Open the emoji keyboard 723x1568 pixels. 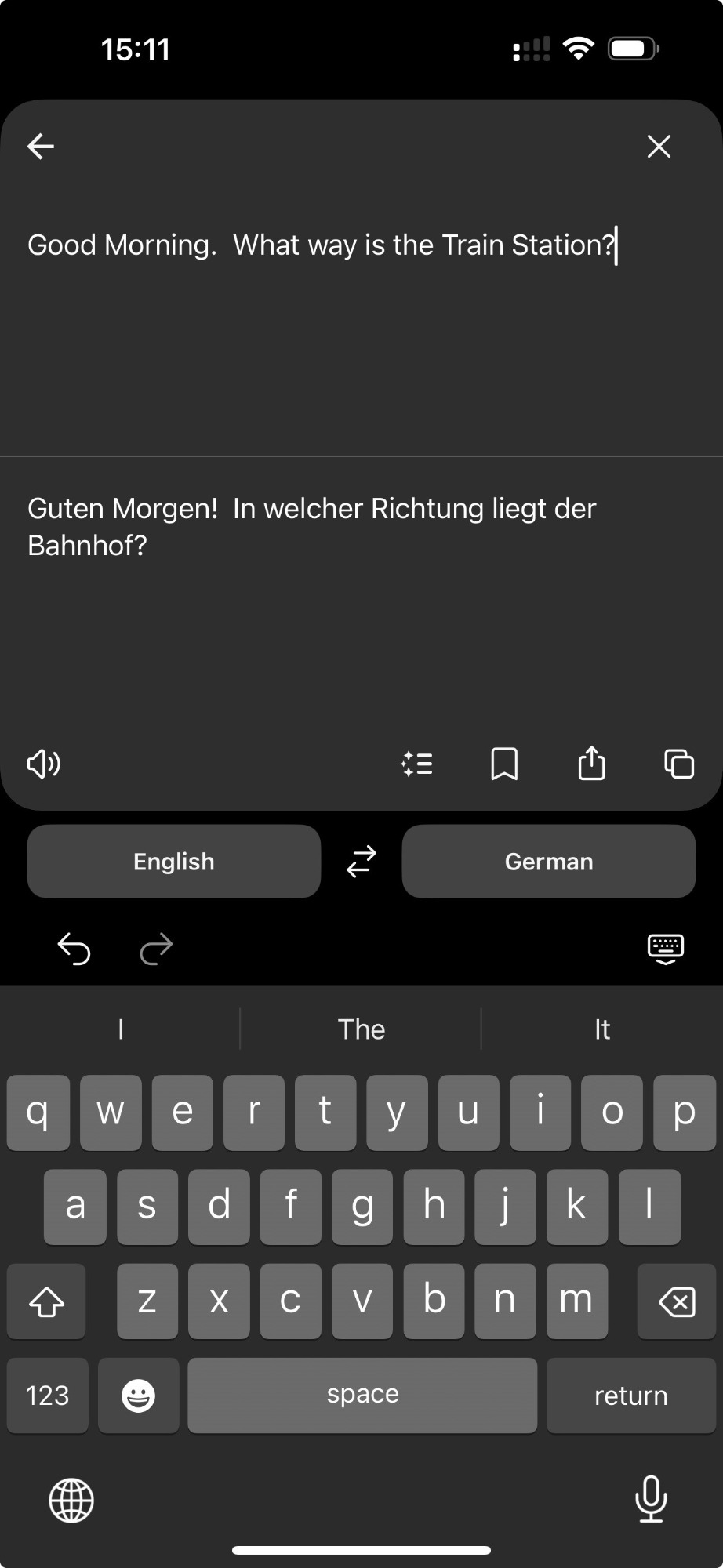coord(139,1396)
